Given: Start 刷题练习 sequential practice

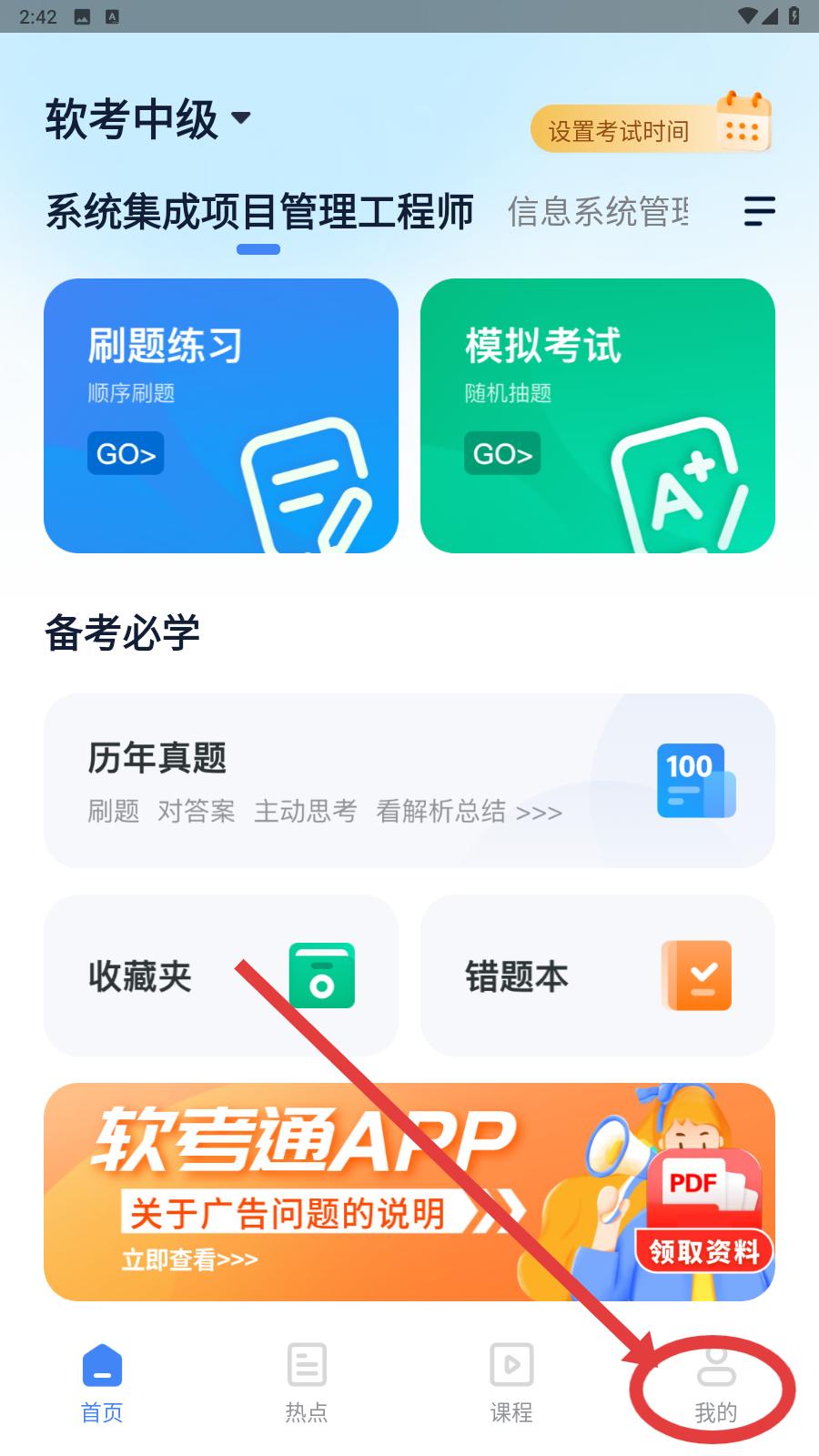Looking at the screenshot, I should click(221, 415).
